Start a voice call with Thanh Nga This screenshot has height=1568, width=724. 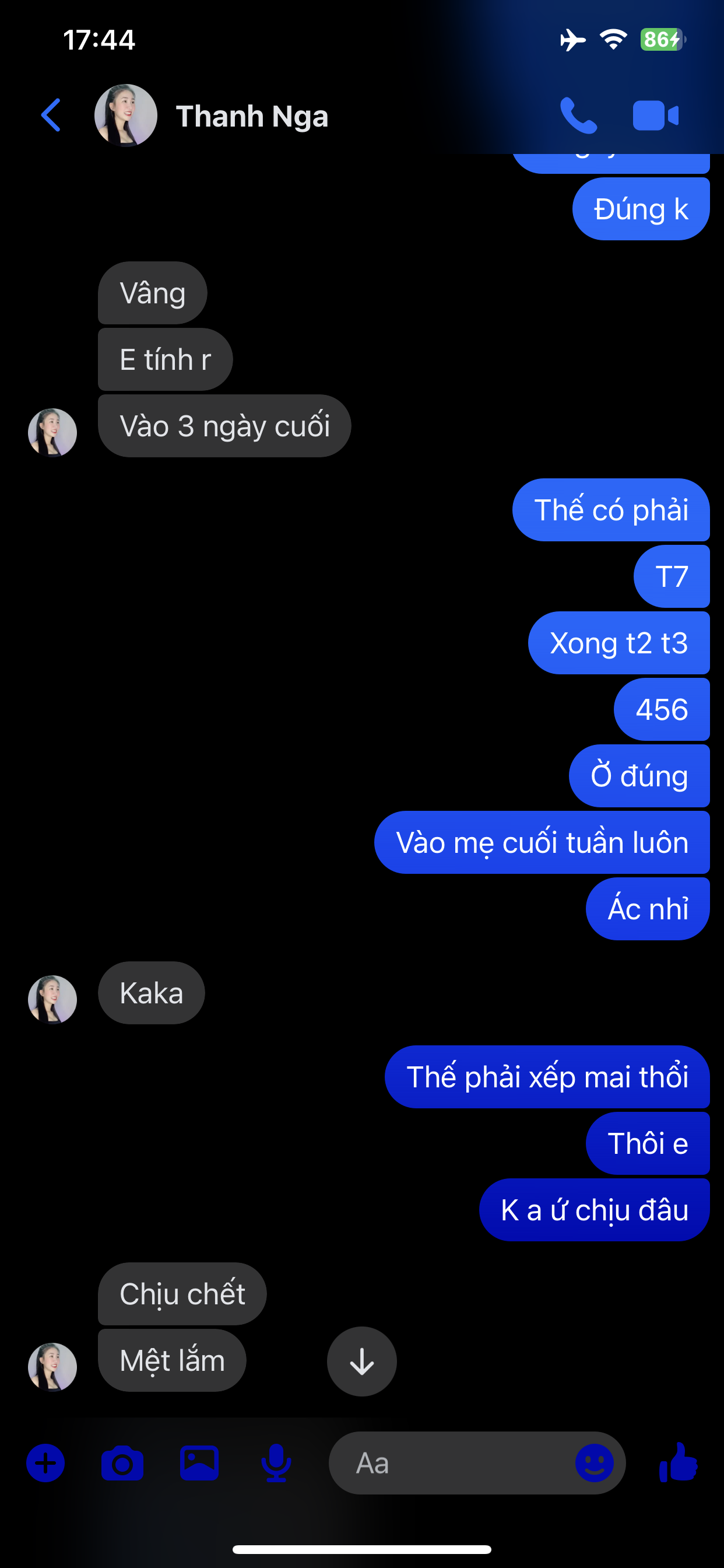tap(577, 115)
